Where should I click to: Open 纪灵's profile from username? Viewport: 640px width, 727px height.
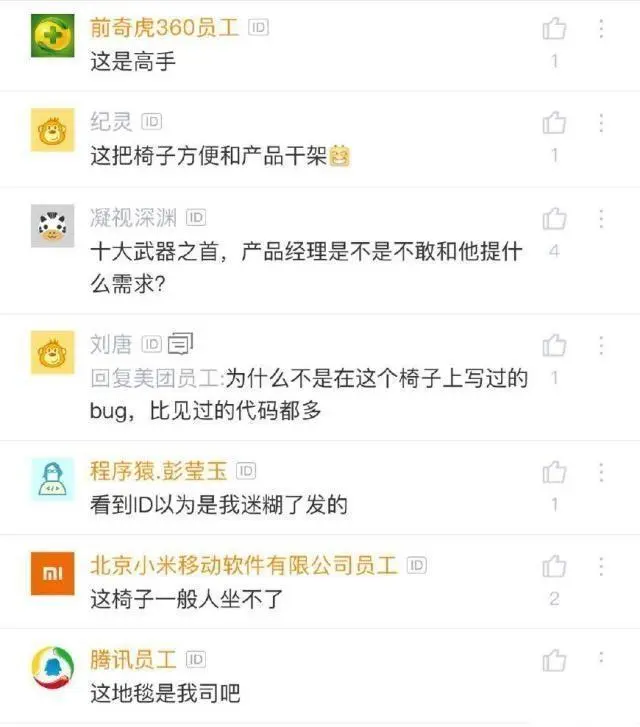point(111,122)
